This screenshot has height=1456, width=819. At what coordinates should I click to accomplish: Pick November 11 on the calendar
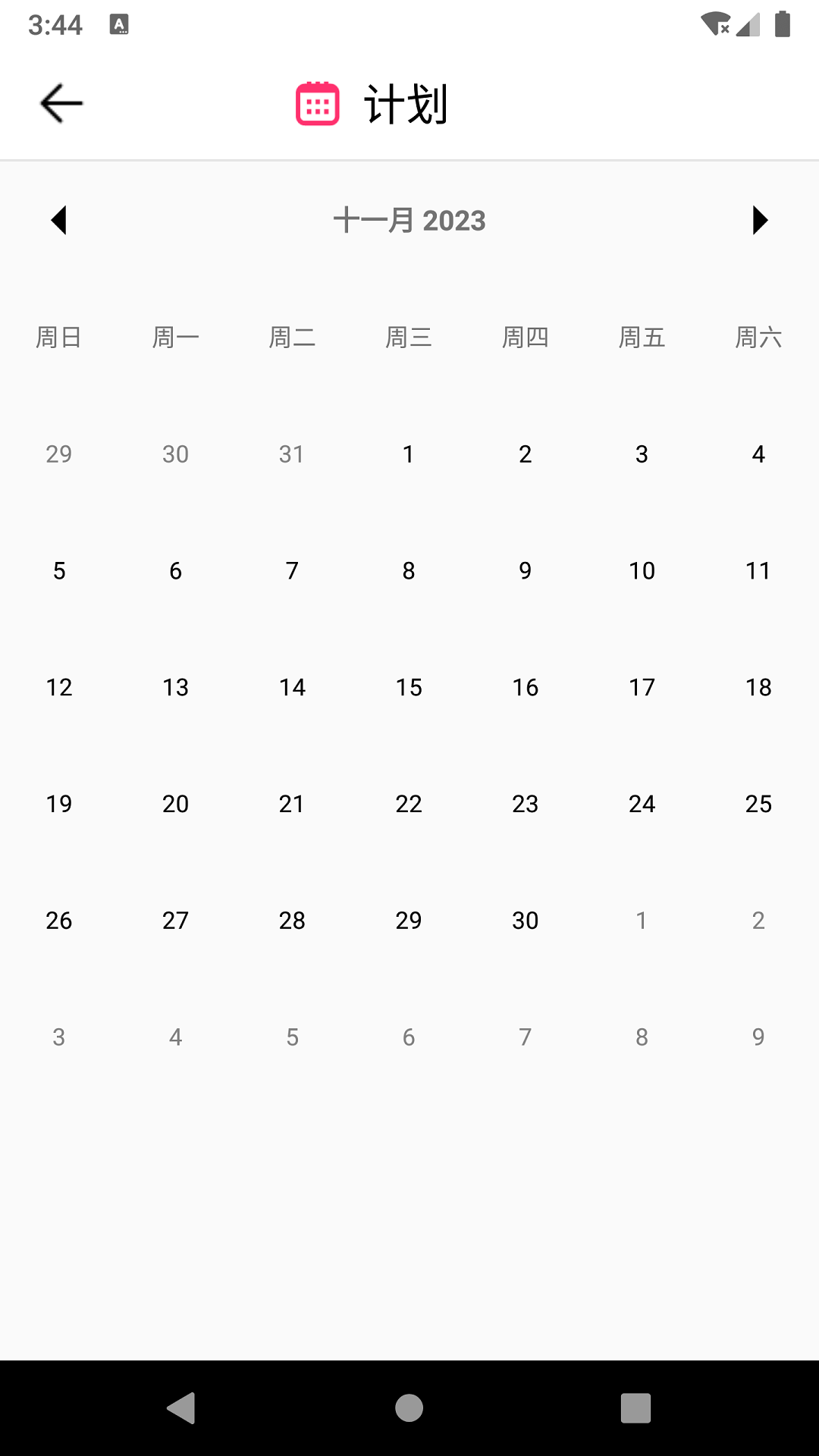click(758, 570)
